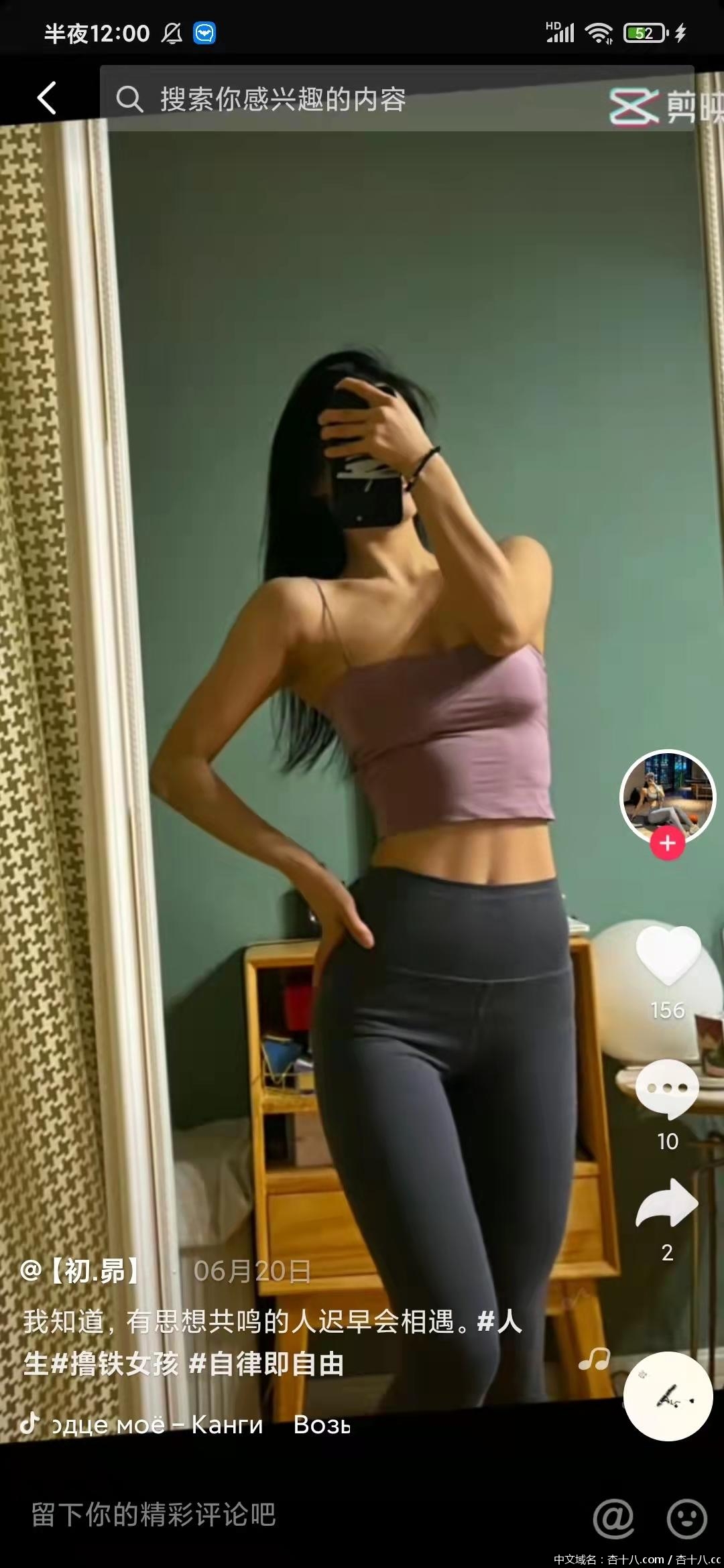Open the scrolling soundtrack title
This screenshot has height=1568, width=724.
click(x=201, y=1425)
